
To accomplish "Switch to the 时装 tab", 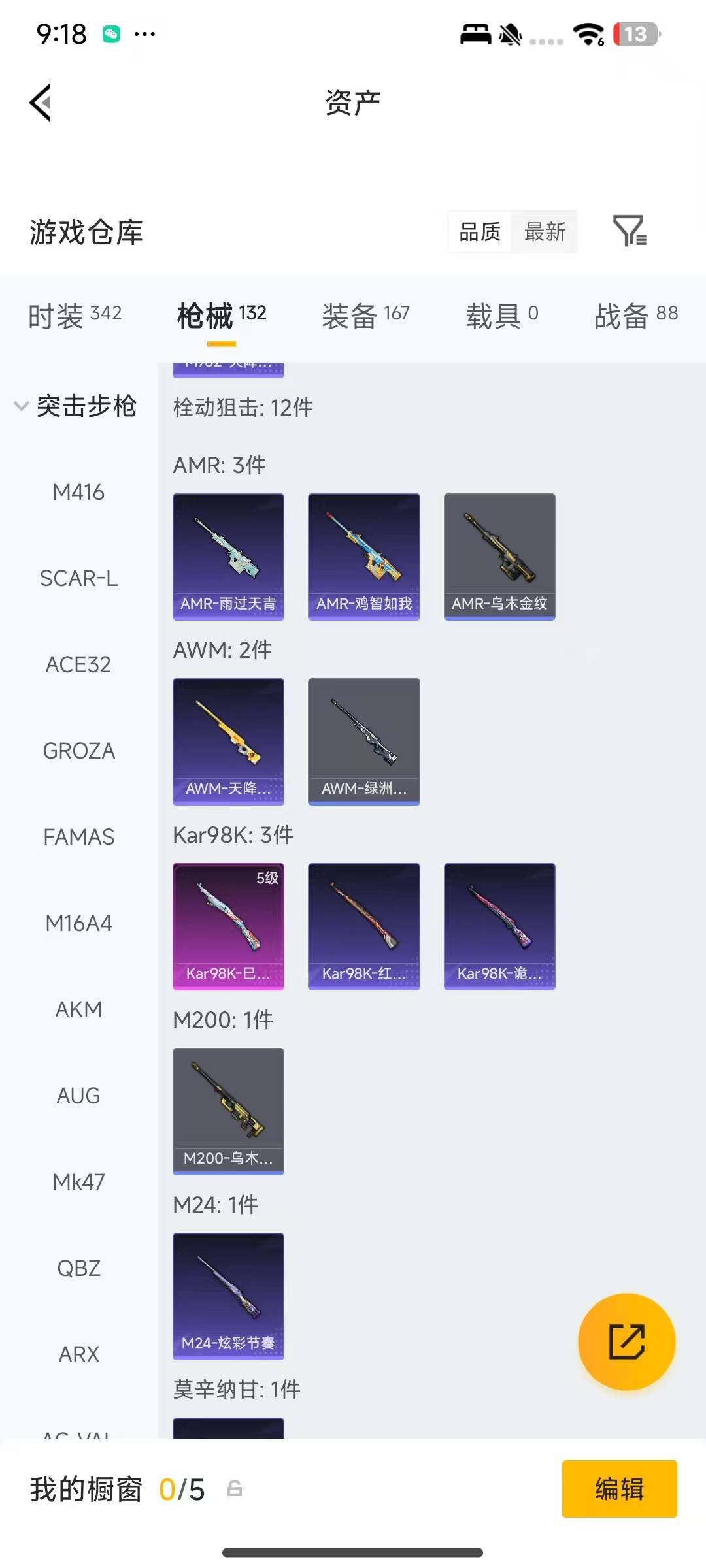I will pos(75,316).
